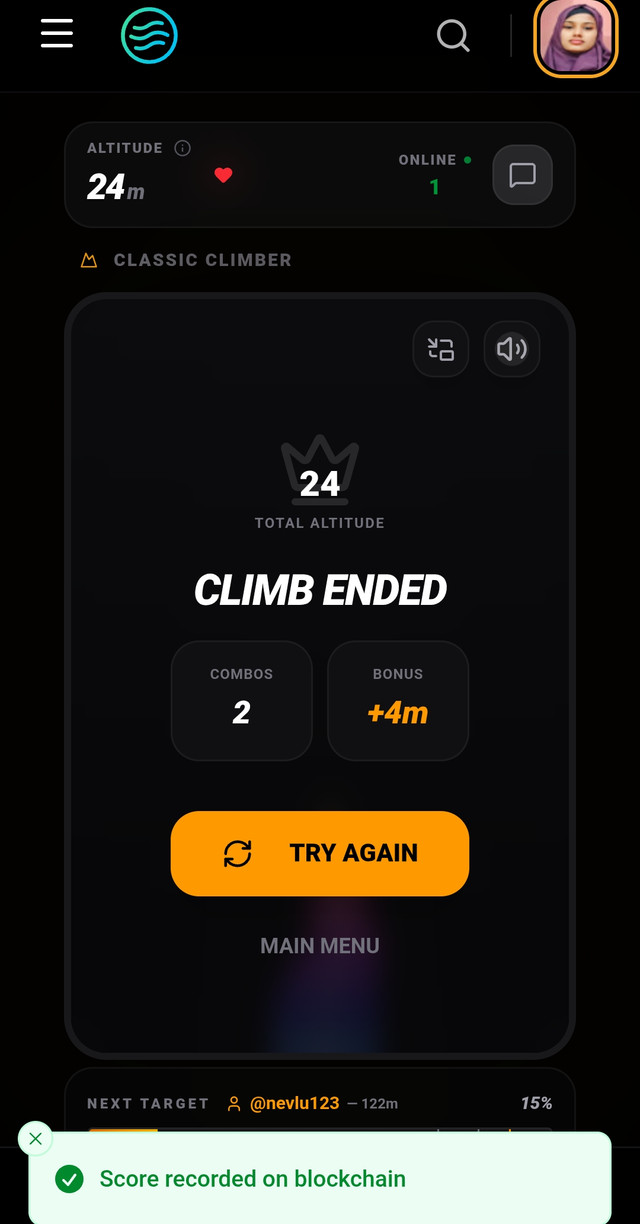Open the search magnifier
The width and height of the screenshot is (640, 1224).
[x=453, y=36]
